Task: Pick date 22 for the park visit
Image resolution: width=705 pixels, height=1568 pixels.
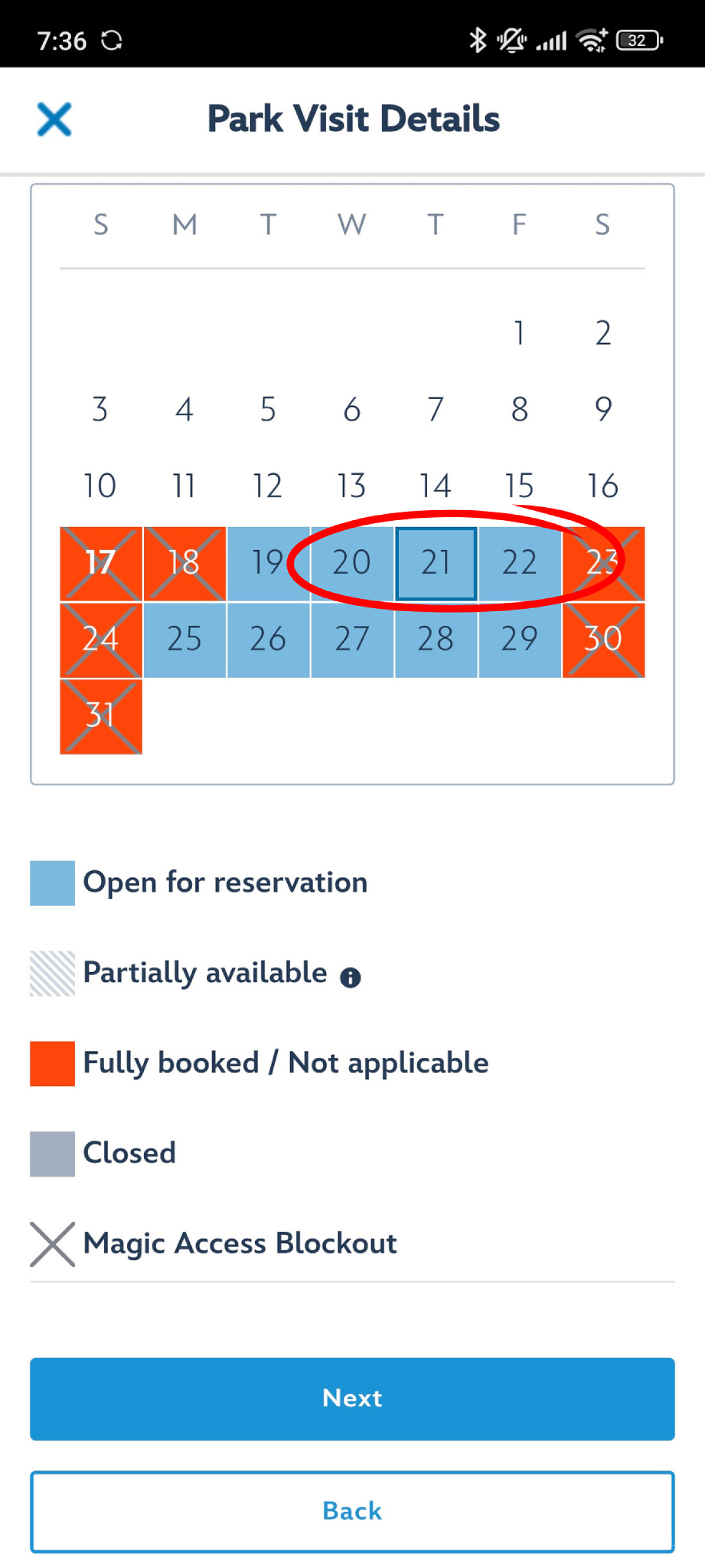Action: click(x=519, y=563)
